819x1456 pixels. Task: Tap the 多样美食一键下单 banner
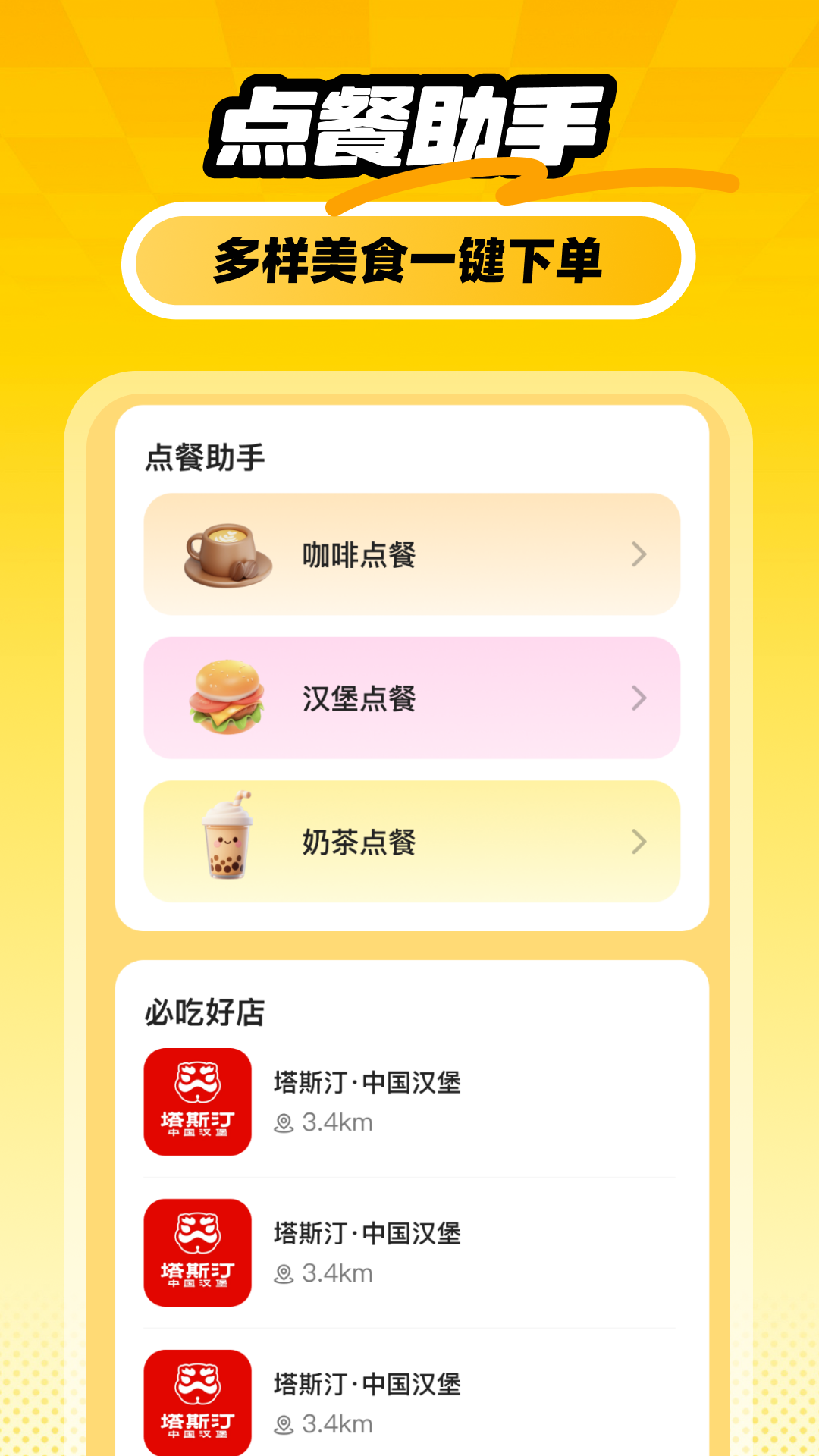pyautogui.click(x=409, y=262)
